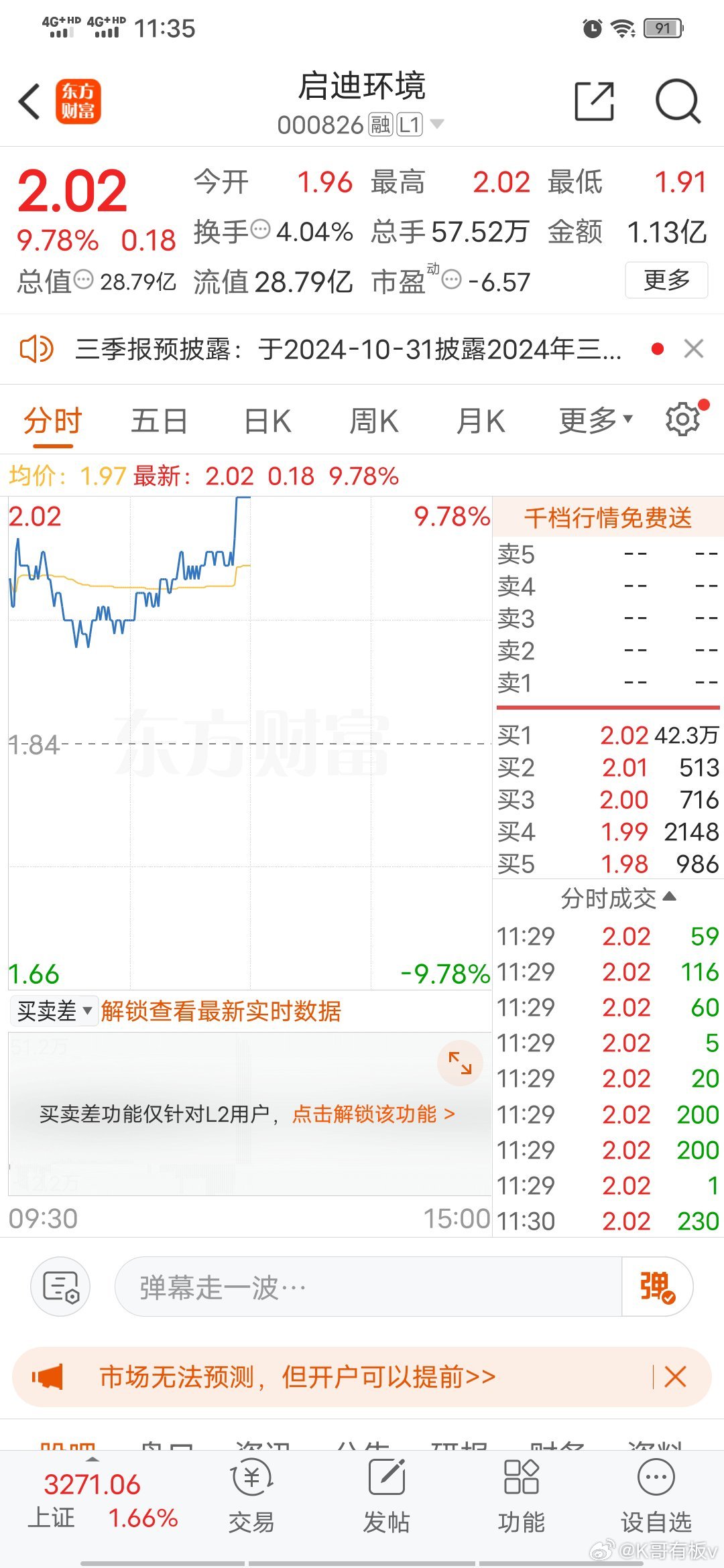Tap the 弹幕走一波 input field

(x=369, y=1287)
